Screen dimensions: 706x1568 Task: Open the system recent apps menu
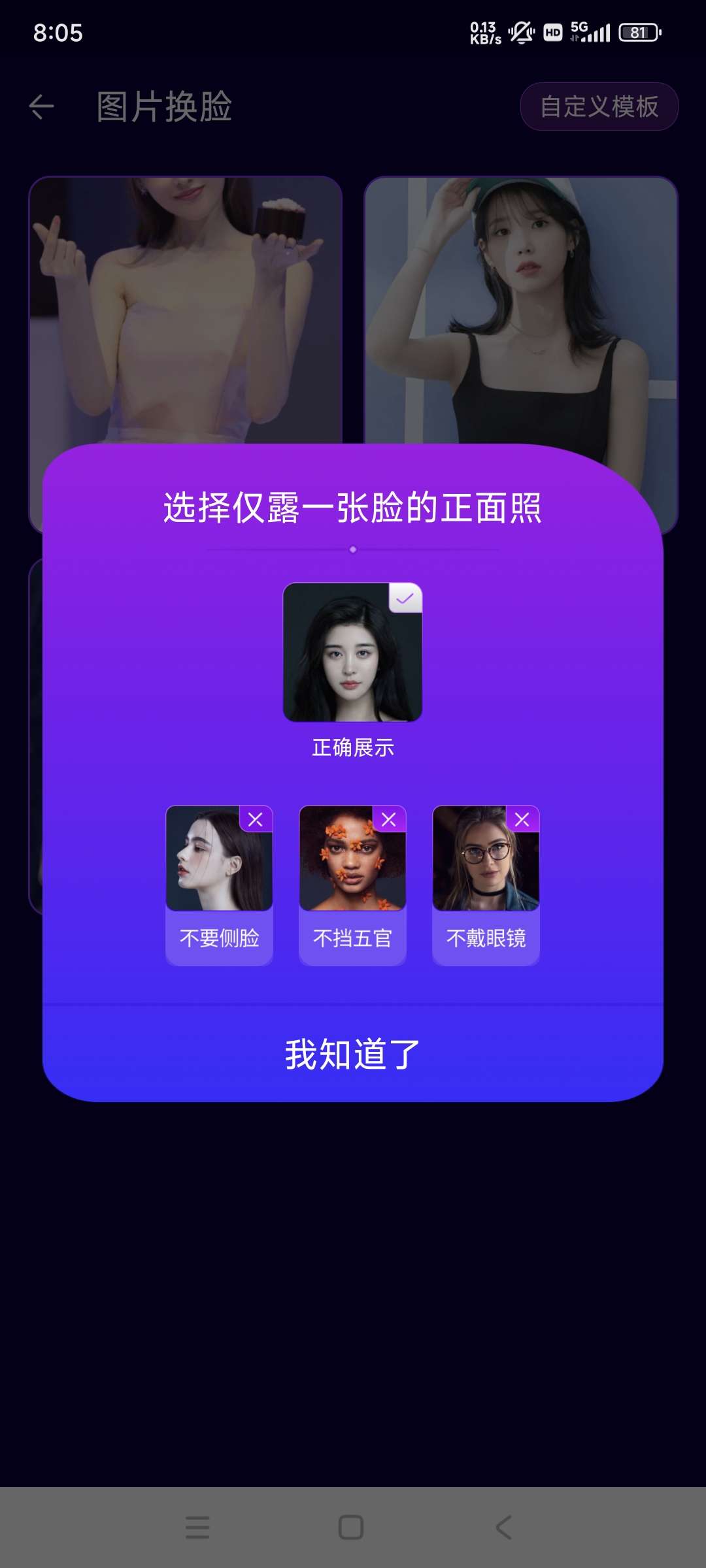(197, 1527)
